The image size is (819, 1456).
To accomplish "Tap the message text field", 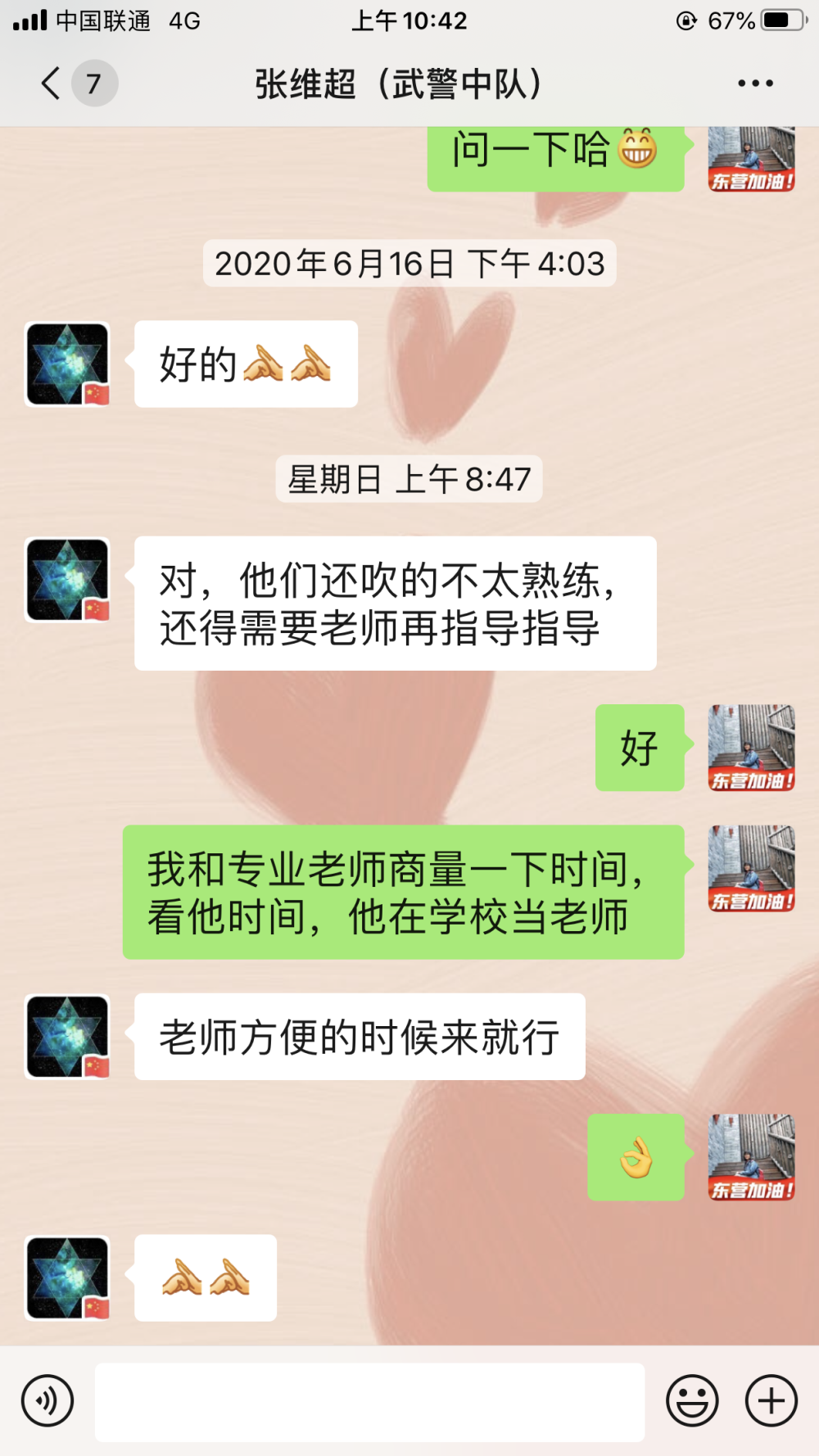I will click(x=369, y=1402).
